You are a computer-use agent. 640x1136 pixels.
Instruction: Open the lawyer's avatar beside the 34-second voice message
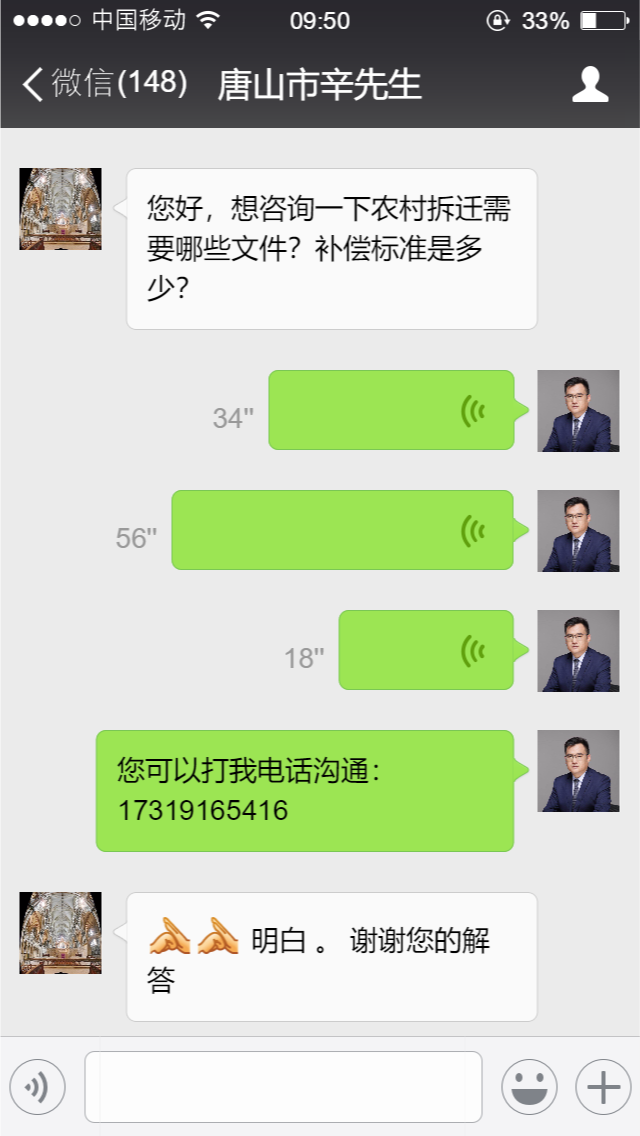(x=578, y=411)
